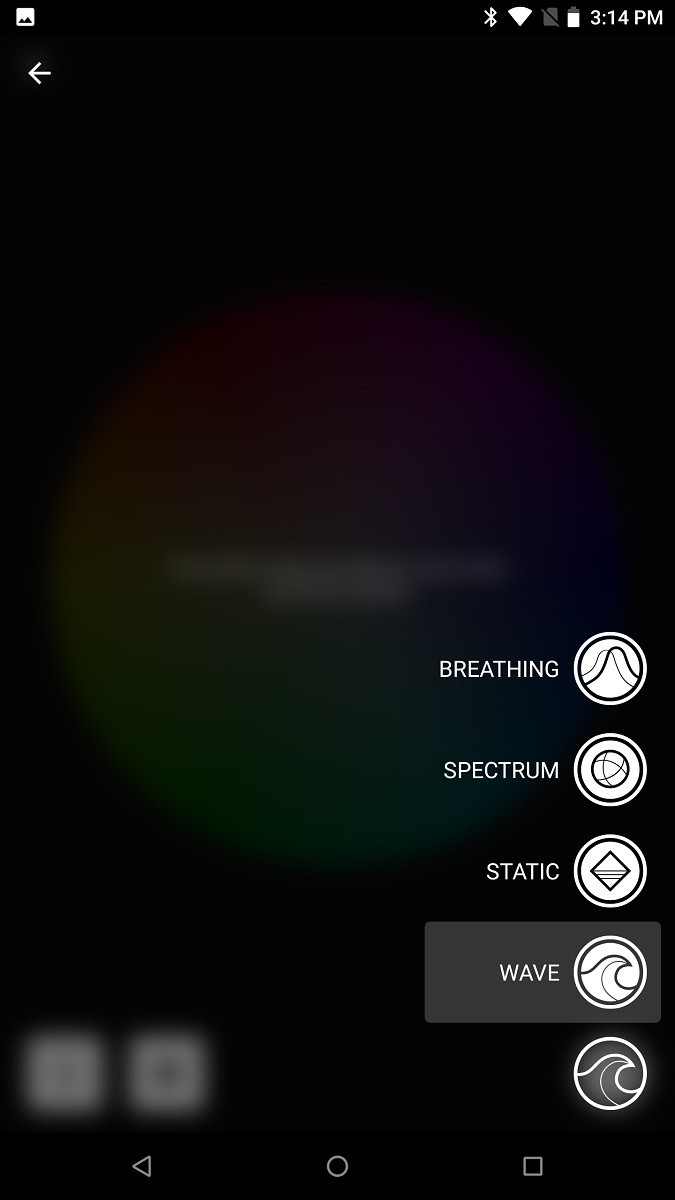
Task: Choose the Spectrum lighting effect
Action: pyautogui.click(x=610, y=770)
